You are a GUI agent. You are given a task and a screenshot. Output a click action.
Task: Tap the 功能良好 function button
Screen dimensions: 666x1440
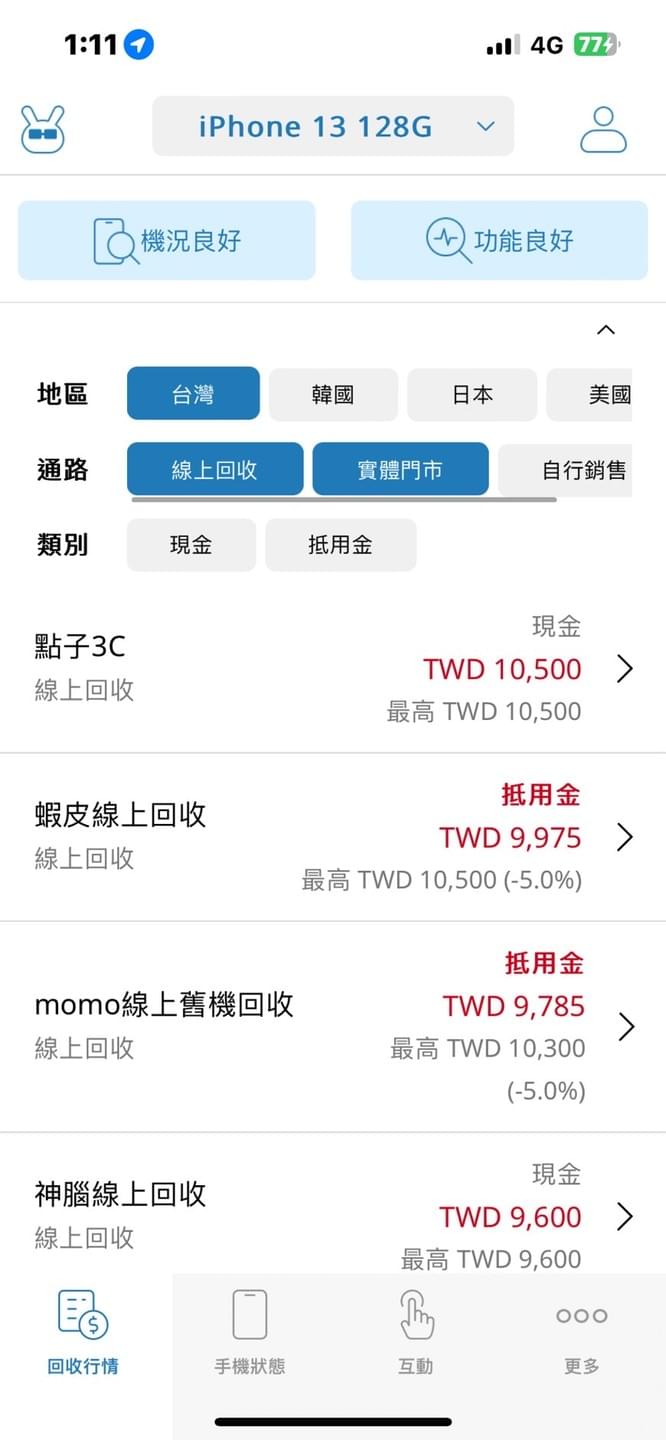(x=499, y=241)
